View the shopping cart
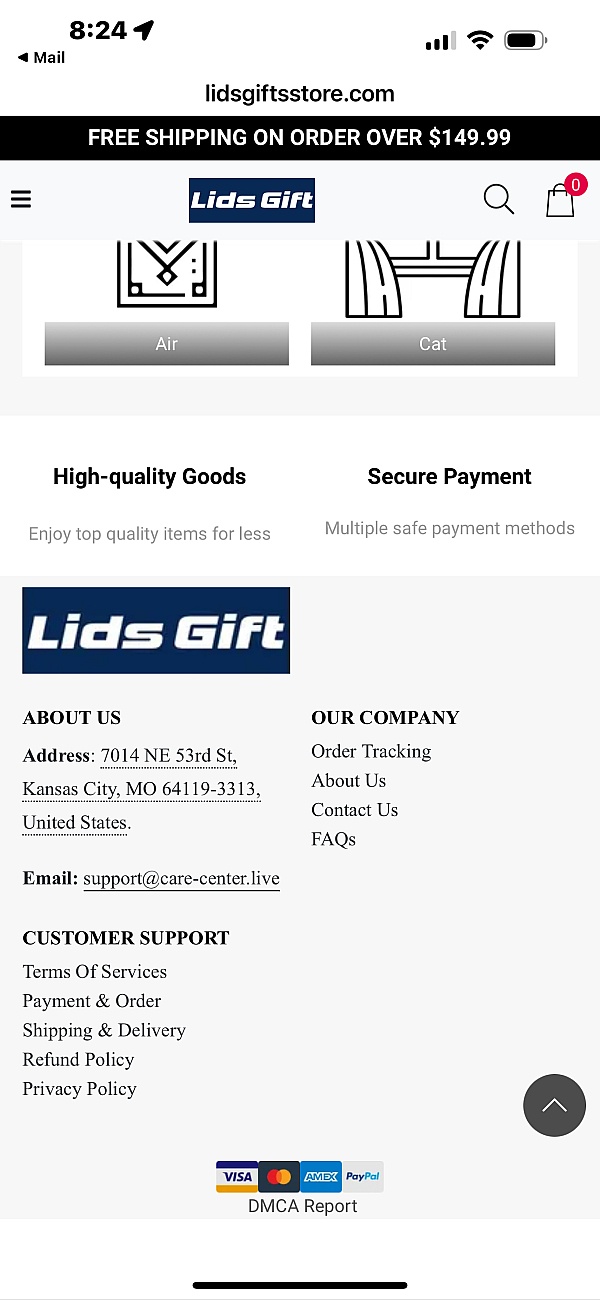Screen dimensions: 600x1300 point(560,199)
